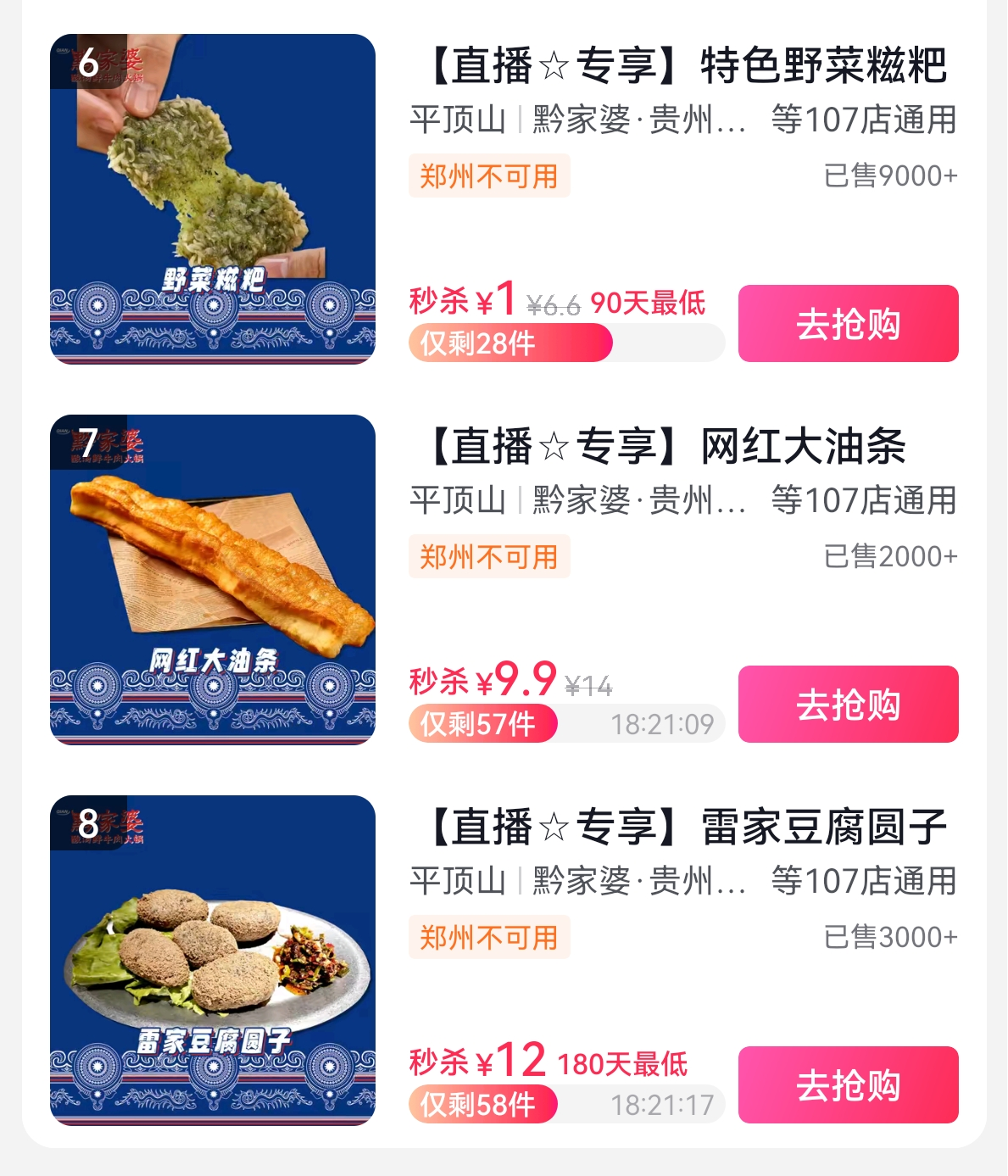Open the 特色野菜糍粑 product image
Screen dimensions: 1008x1176
[213, 199]
